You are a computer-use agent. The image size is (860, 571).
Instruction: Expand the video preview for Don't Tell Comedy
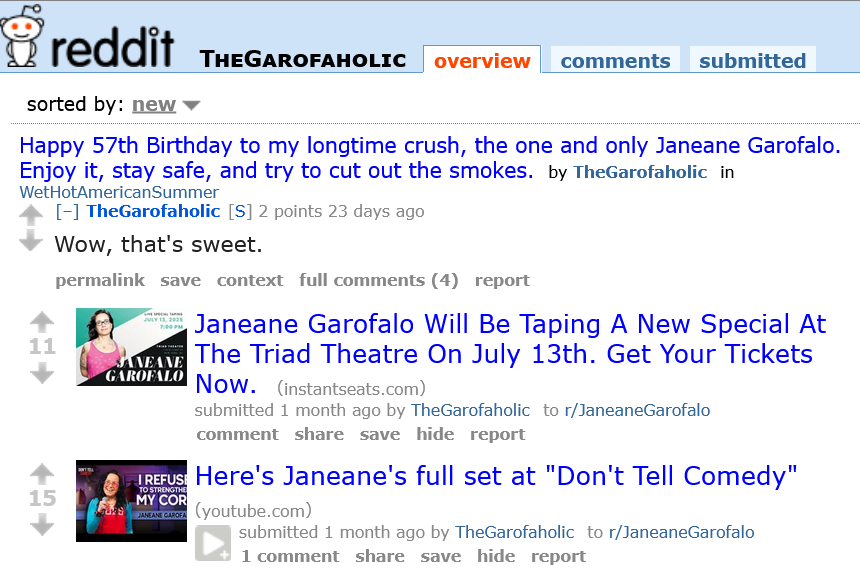212,543
